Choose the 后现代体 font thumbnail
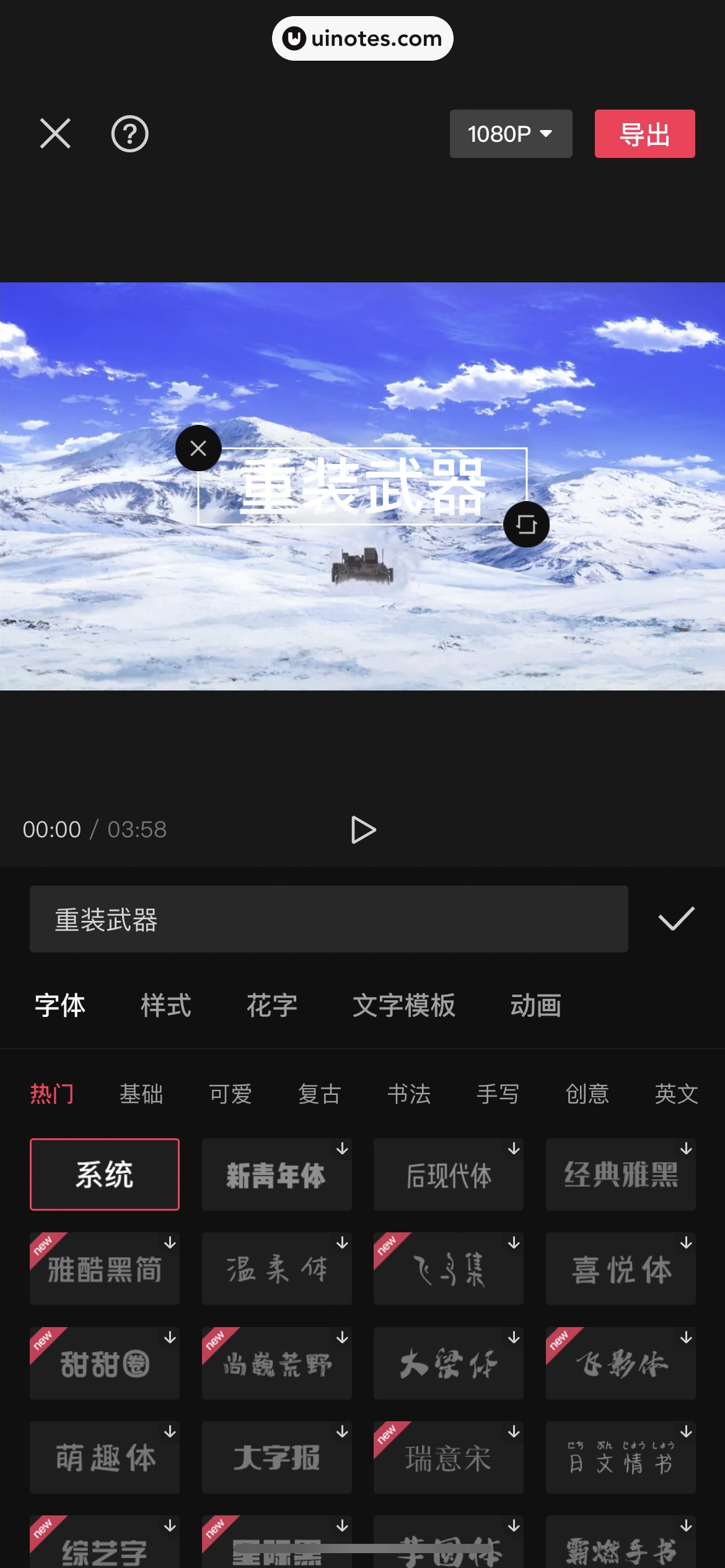Screen dimensions: 725x1568 pyautogui.click(x=449, y=1174)
